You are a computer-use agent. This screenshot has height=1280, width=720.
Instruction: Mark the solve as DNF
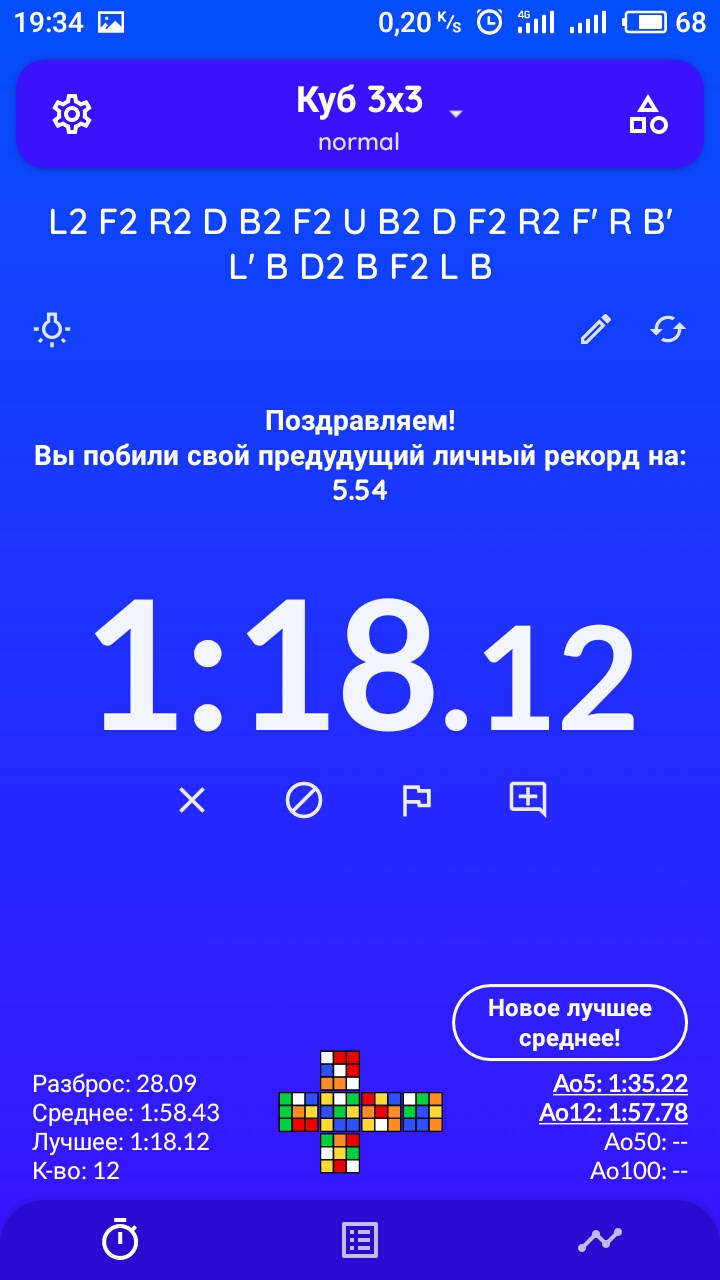(x=304, y=800)
